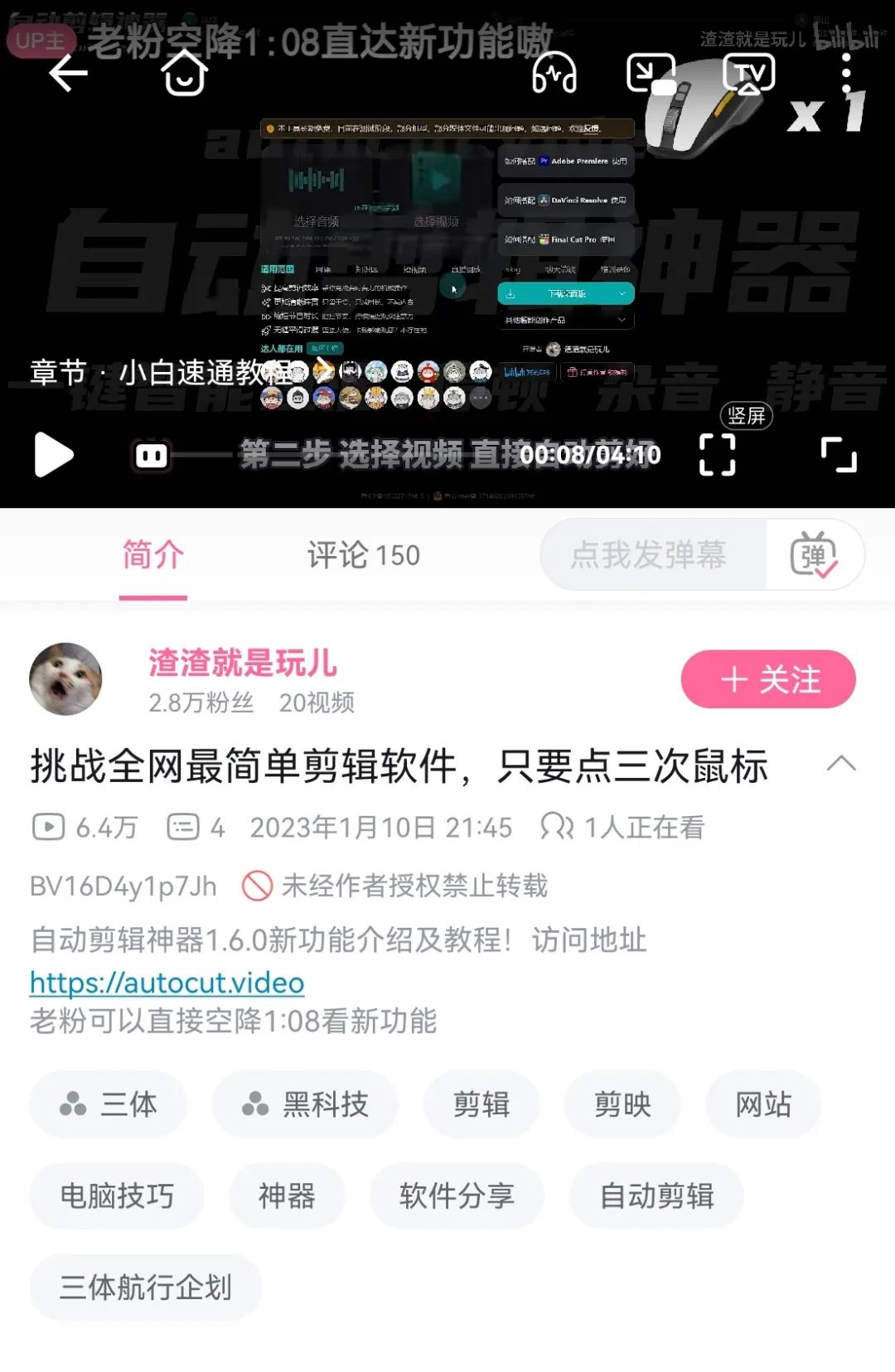Cast the video to TV
Screen dimensions: 895x1372
(x=748, y=73)
